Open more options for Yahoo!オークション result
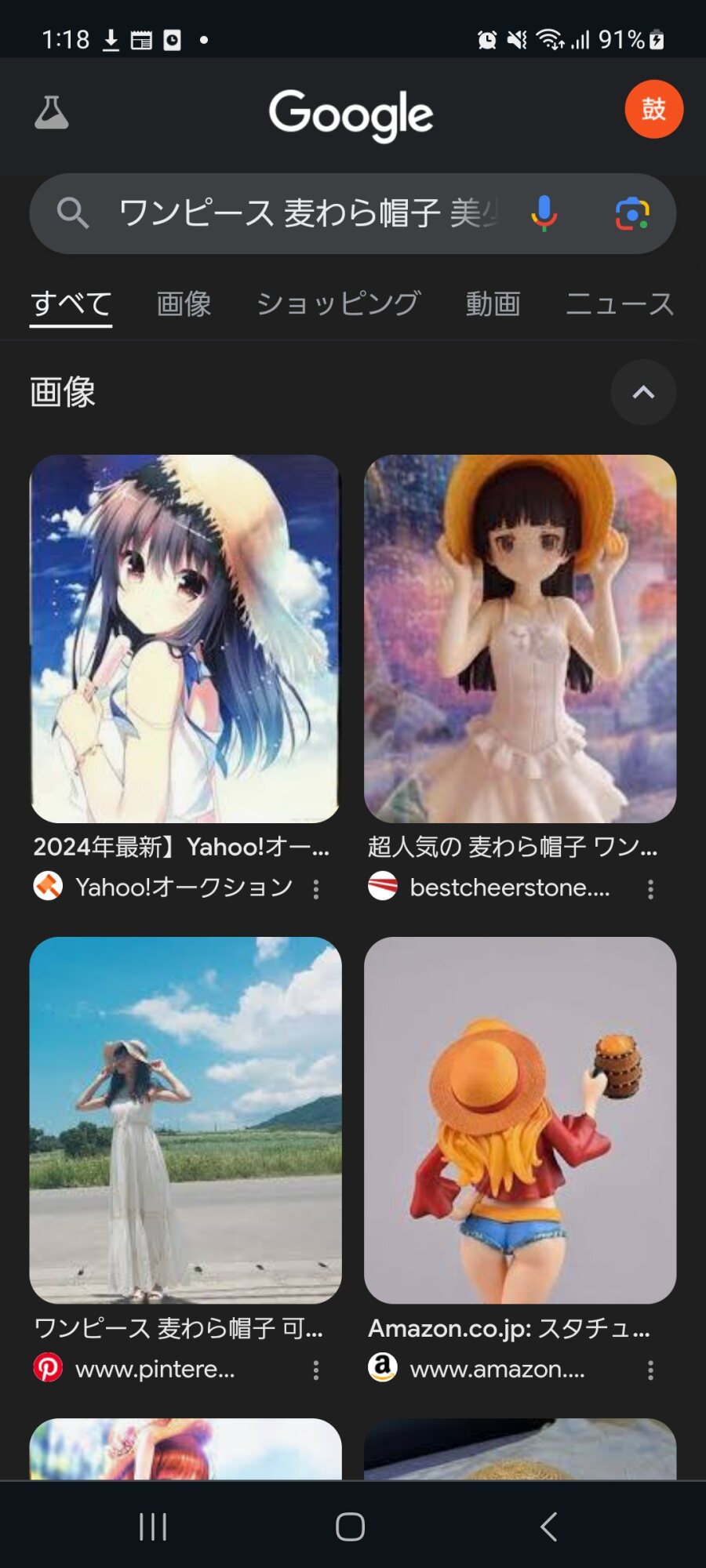Image resolution: width=706 pixels, height=1568 pixels. [316, 888]
